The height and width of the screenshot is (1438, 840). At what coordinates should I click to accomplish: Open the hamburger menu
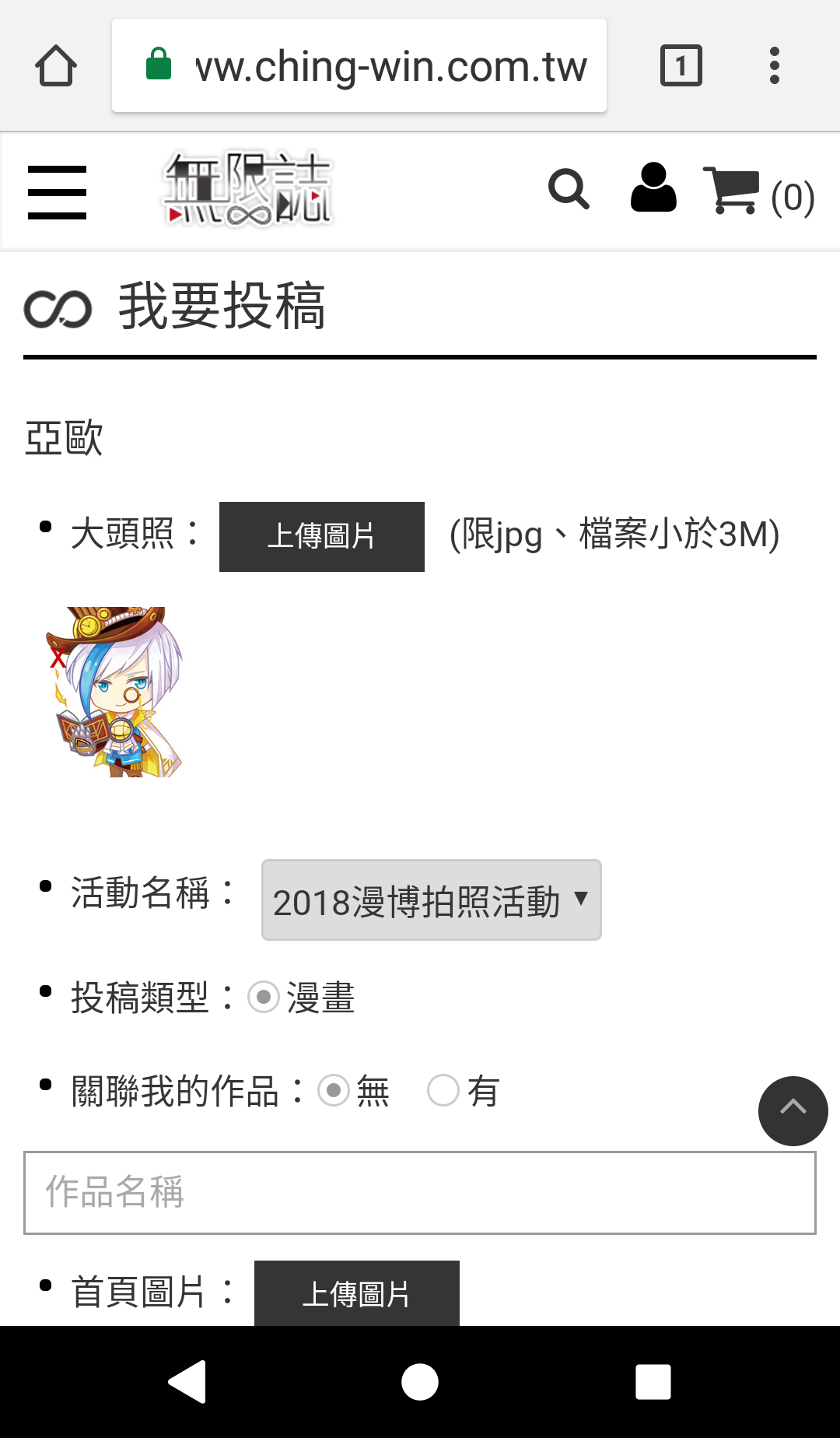(57, 192)
